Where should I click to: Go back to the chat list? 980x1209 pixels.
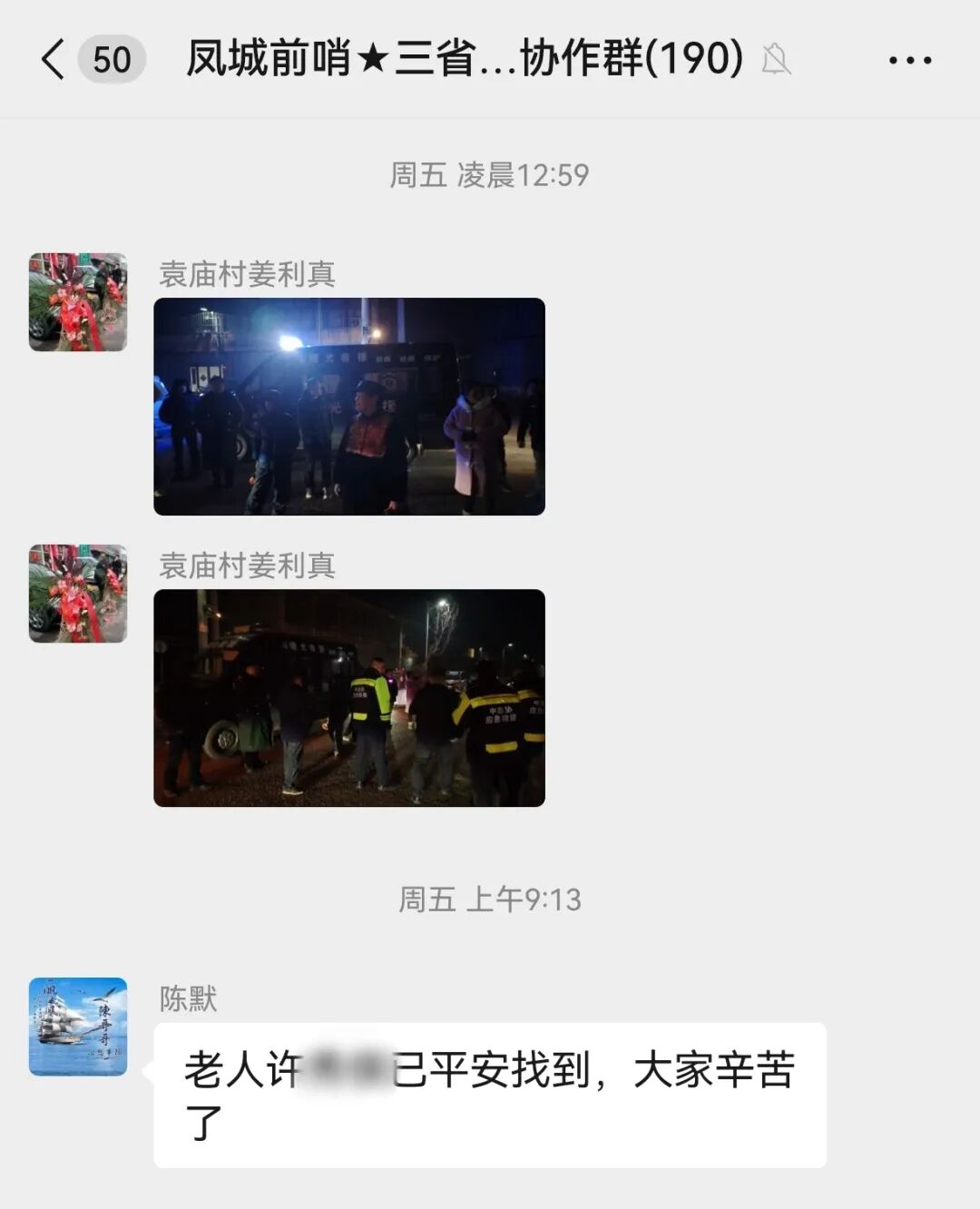pyautogui.click(x=54, y=60)
